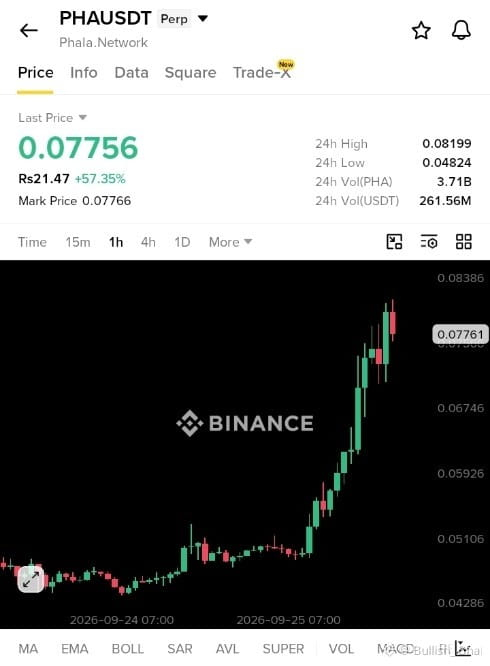
Task: Go back using the arrow icon
Action: coord(29,30)
